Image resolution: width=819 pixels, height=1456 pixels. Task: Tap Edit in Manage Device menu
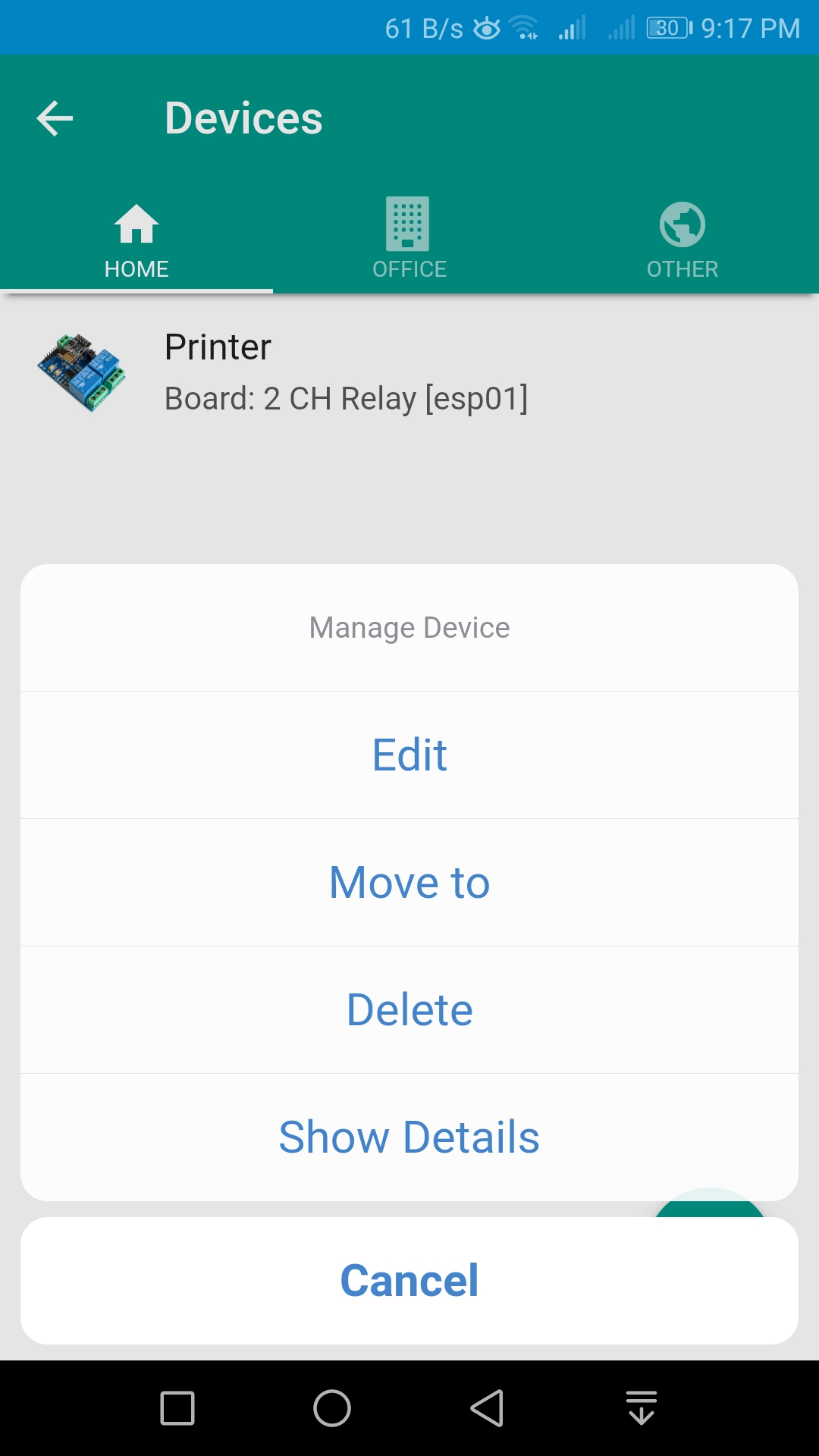[x=409, y=755]
